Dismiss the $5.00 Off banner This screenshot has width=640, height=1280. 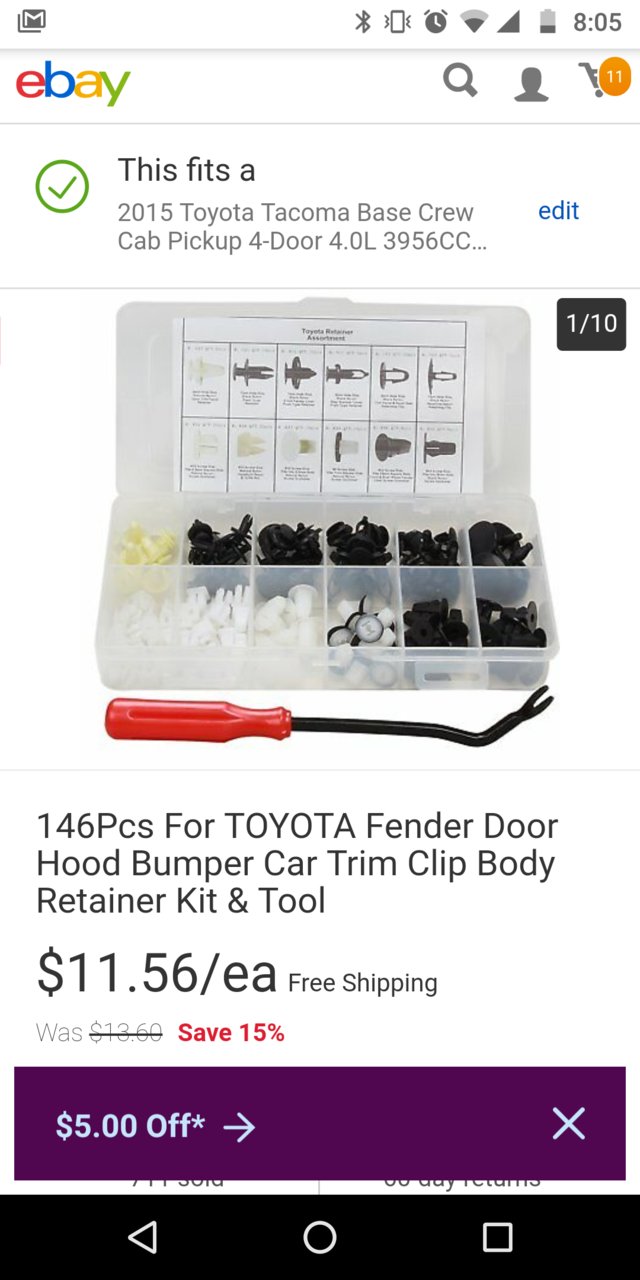click(x=568, y=1124)
